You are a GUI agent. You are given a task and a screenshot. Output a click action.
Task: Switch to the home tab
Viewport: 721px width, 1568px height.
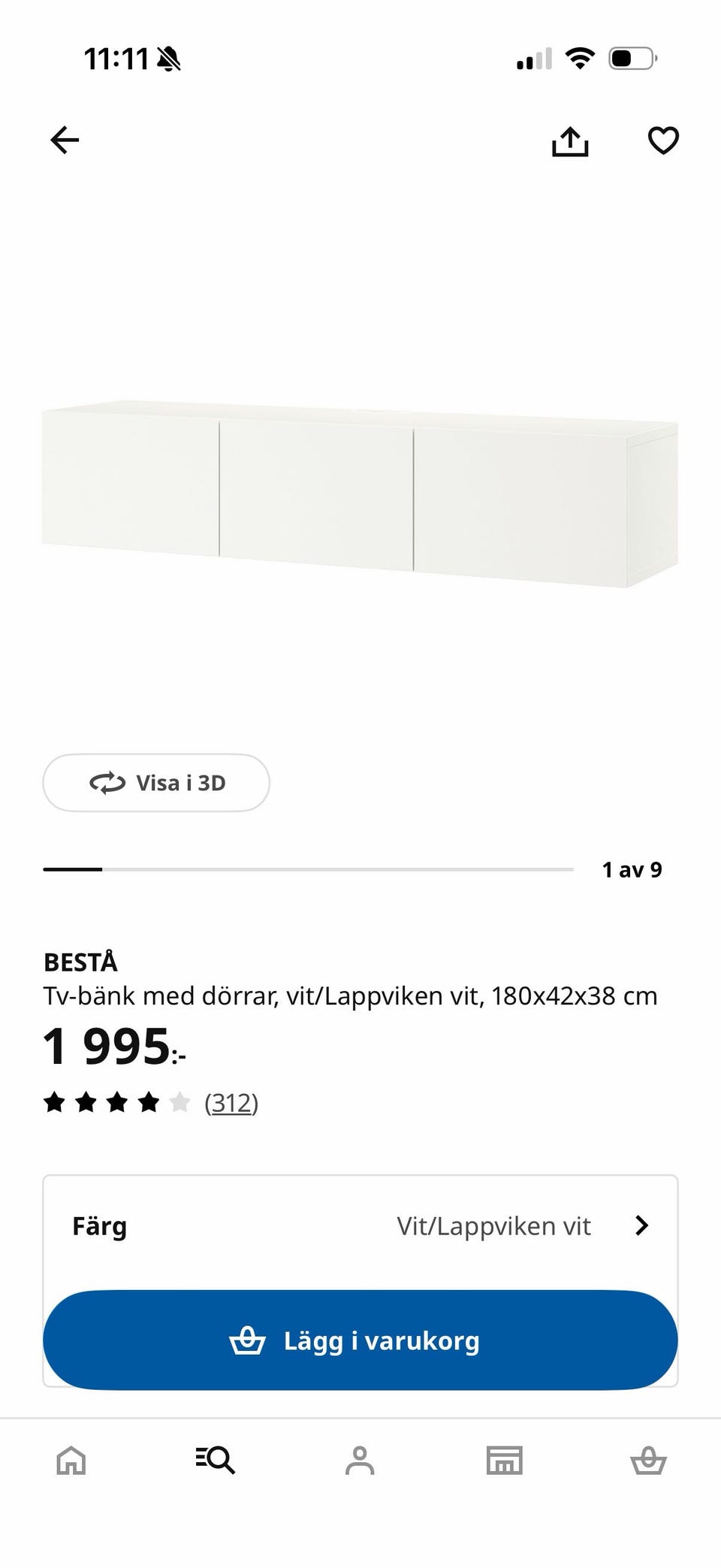pos(71,1461)
